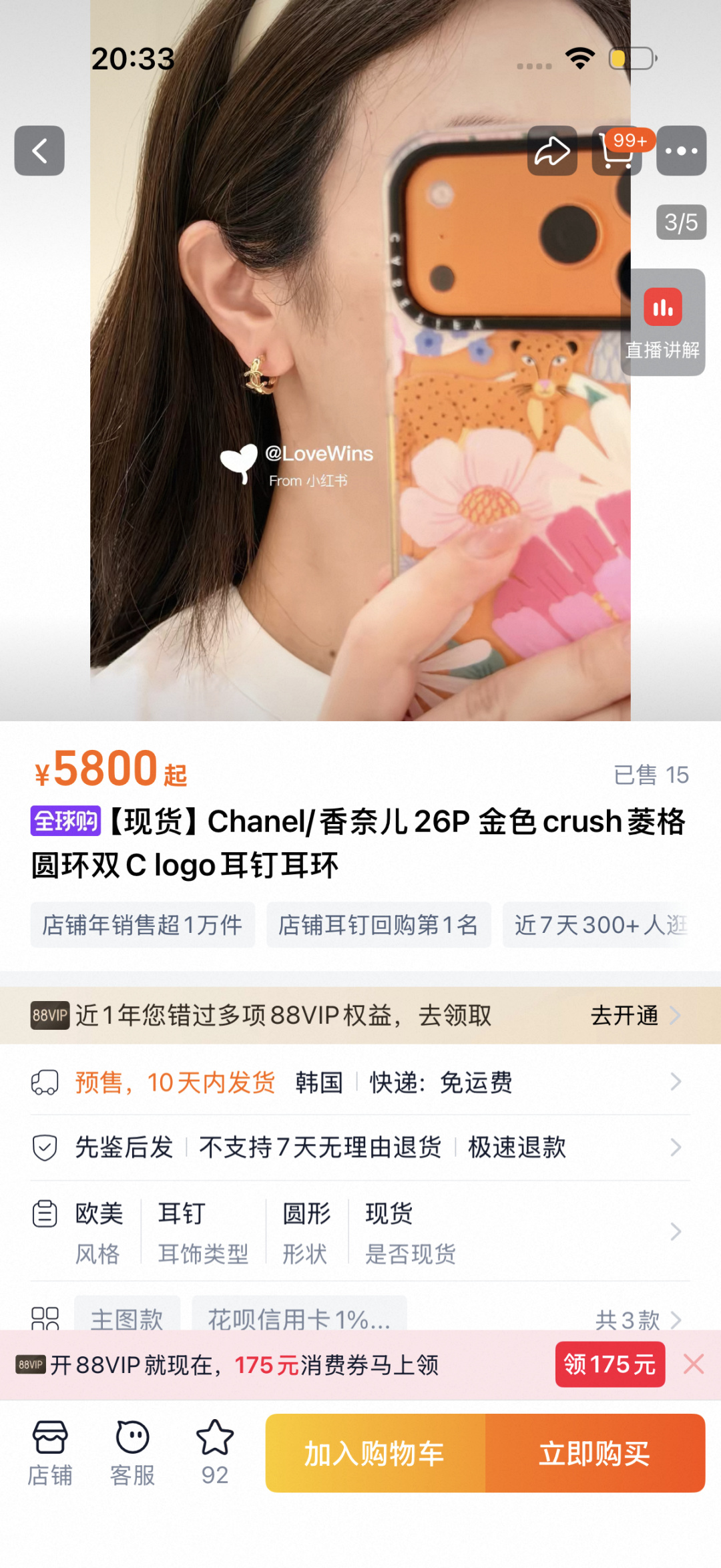Screen dimensions: 721x1568
Task: Select the 主图款 variant chip
Action: coord(127,1317)
